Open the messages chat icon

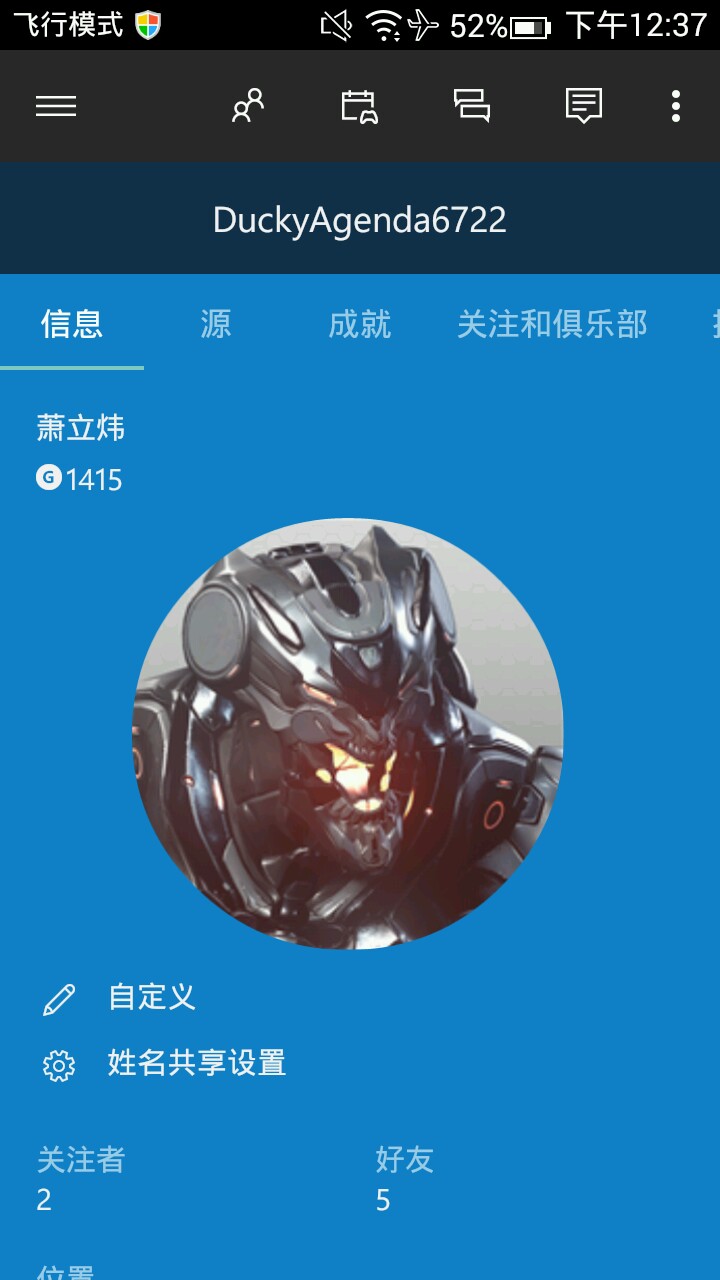click(x=472, y=106)
